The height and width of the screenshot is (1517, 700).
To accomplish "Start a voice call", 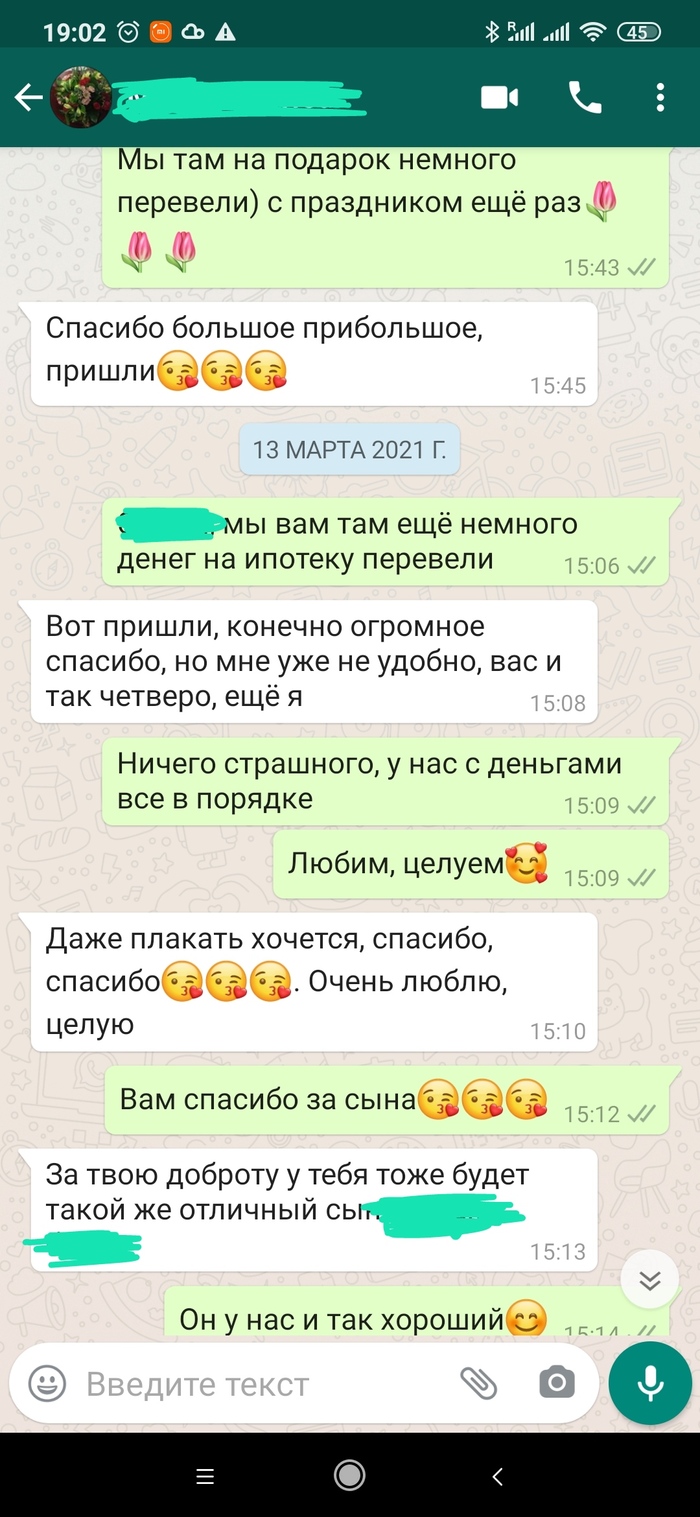I will point(585,97).
